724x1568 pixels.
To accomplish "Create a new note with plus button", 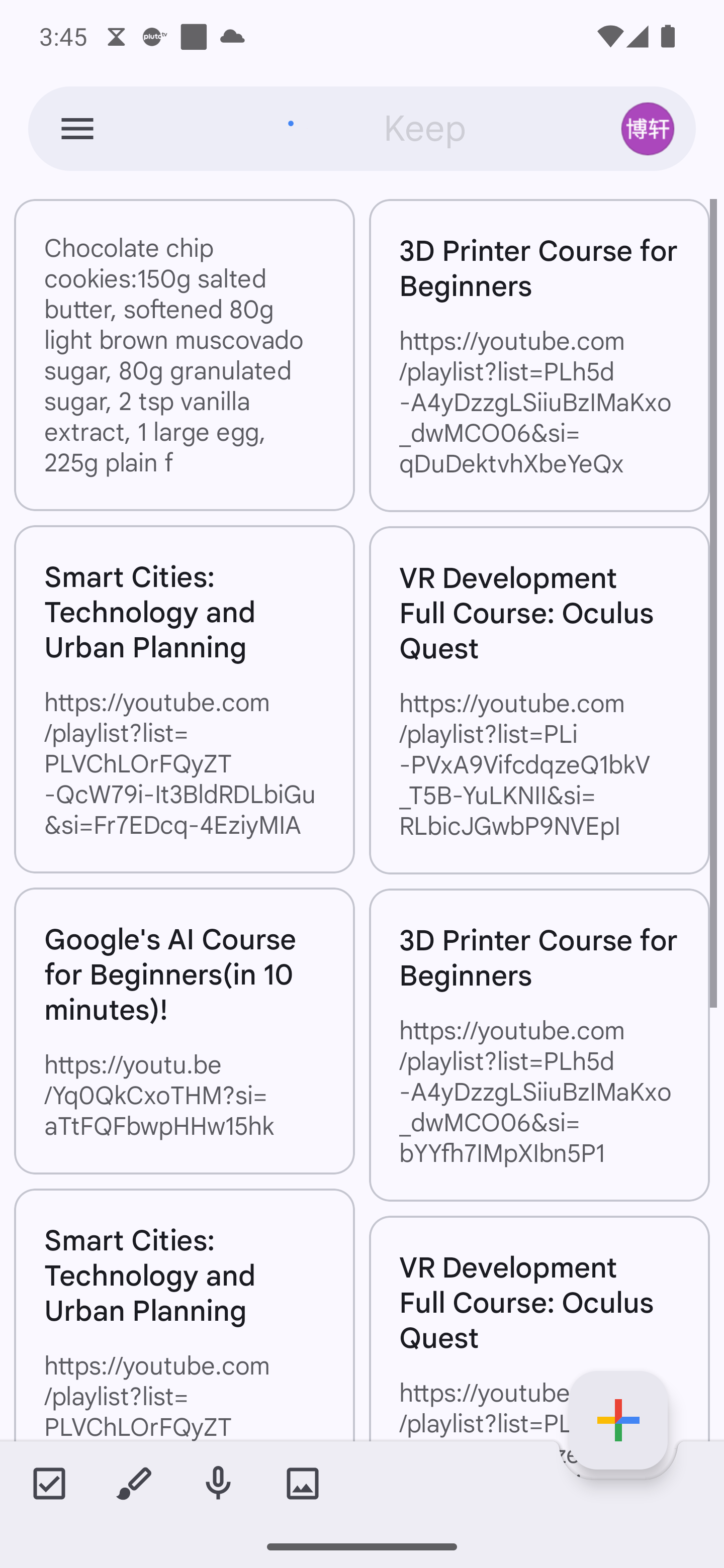I will [x=618, y=1419].
